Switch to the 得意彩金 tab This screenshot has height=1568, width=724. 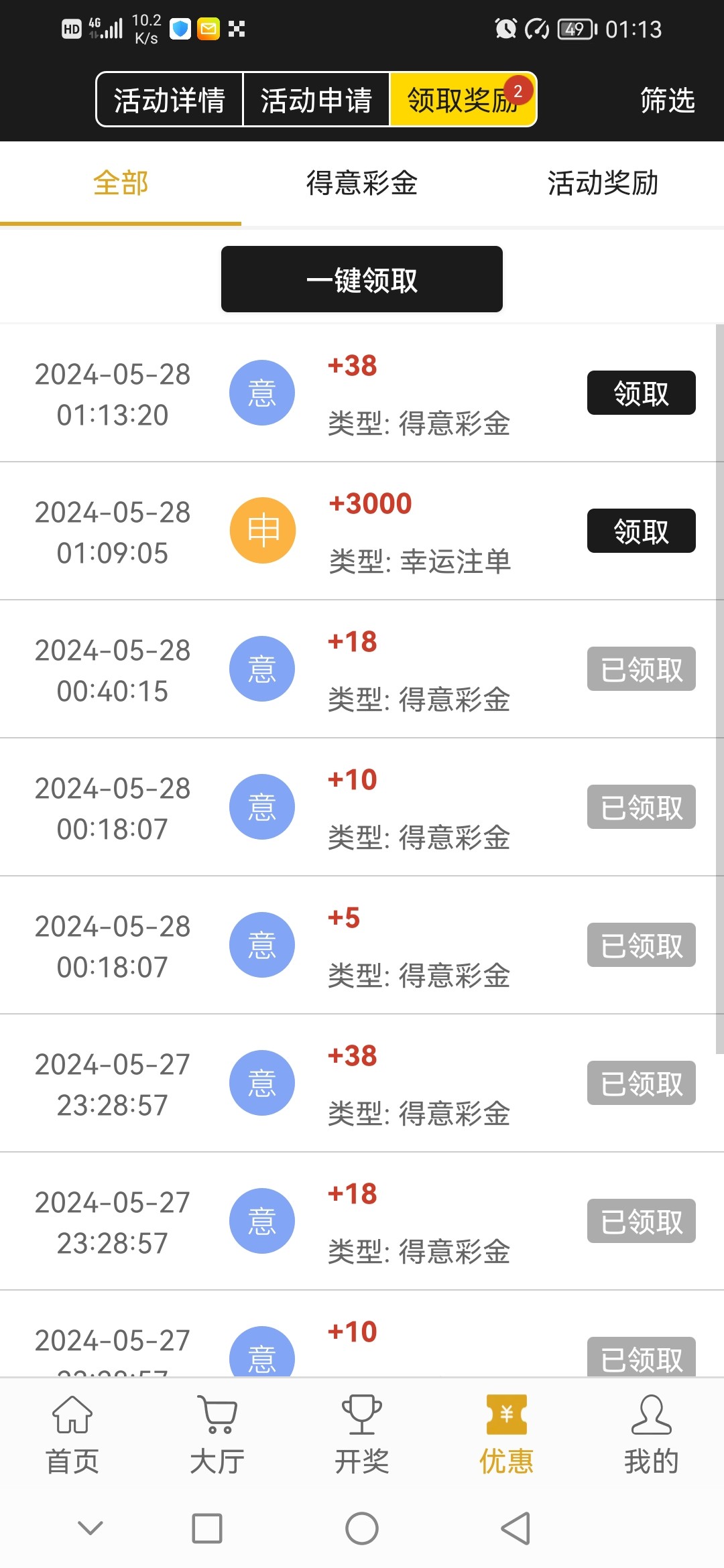pyautogui.click(x=362, y=183)
